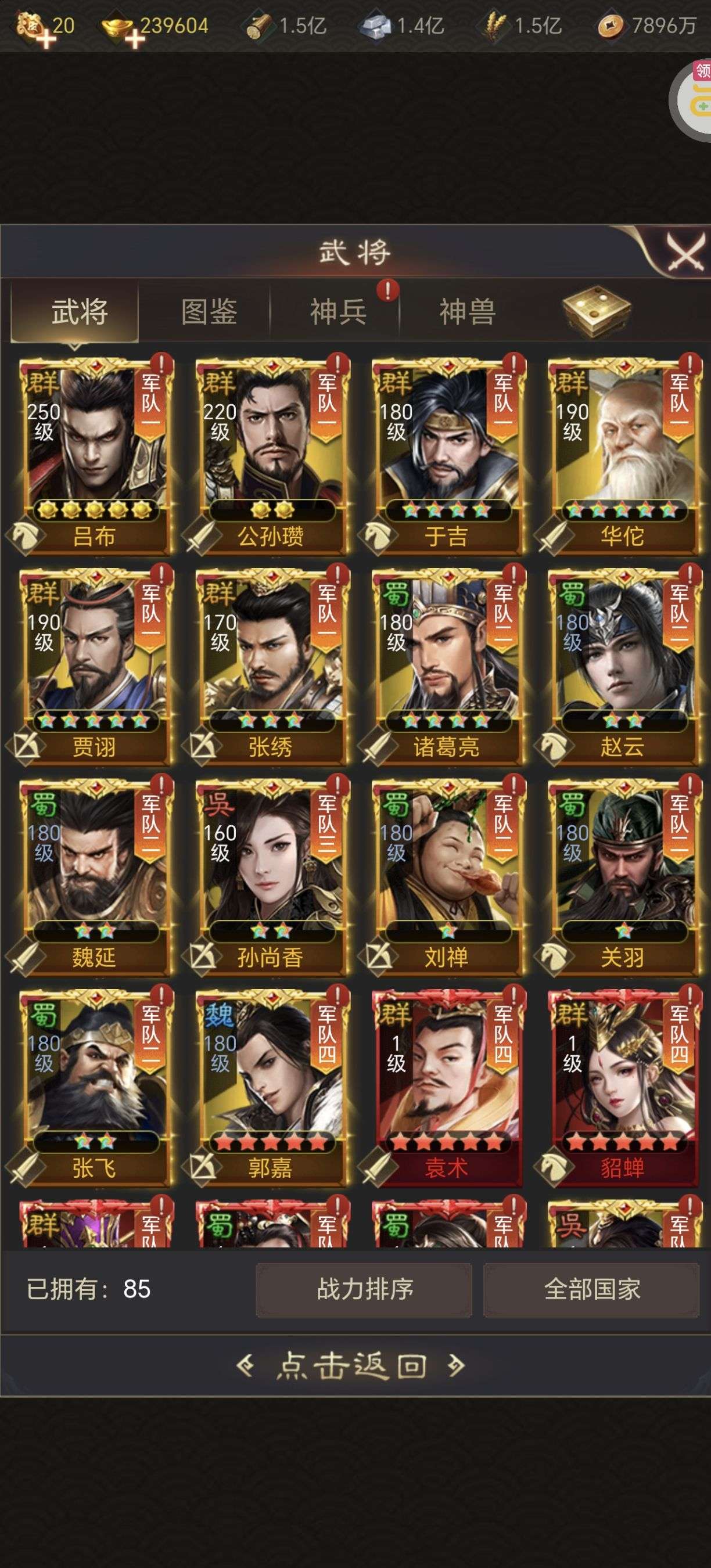711x1568 pixels.
Task: Switch to the 神兽 tab
Action: tap(468, 311)
